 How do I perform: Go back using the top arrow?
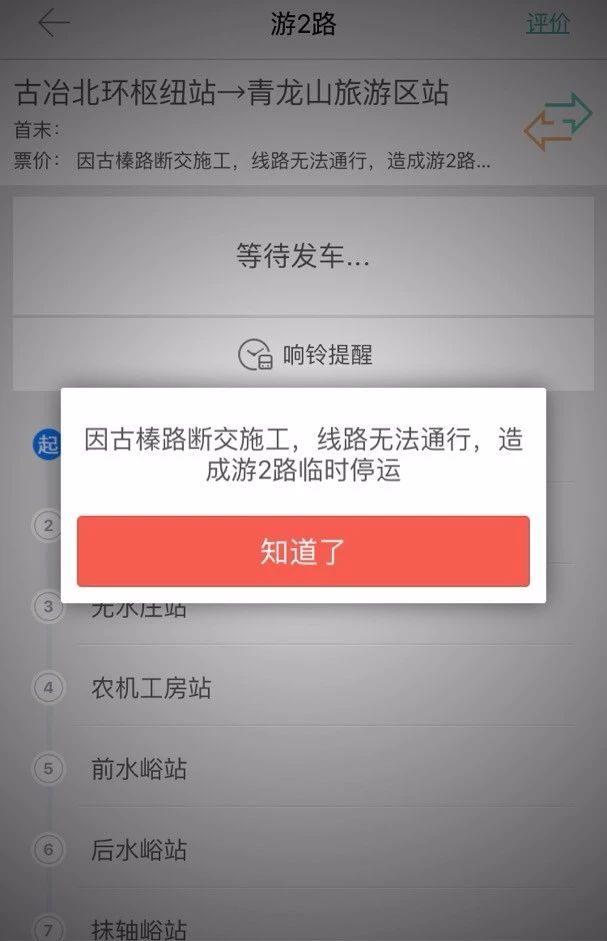tap(53, 24)
